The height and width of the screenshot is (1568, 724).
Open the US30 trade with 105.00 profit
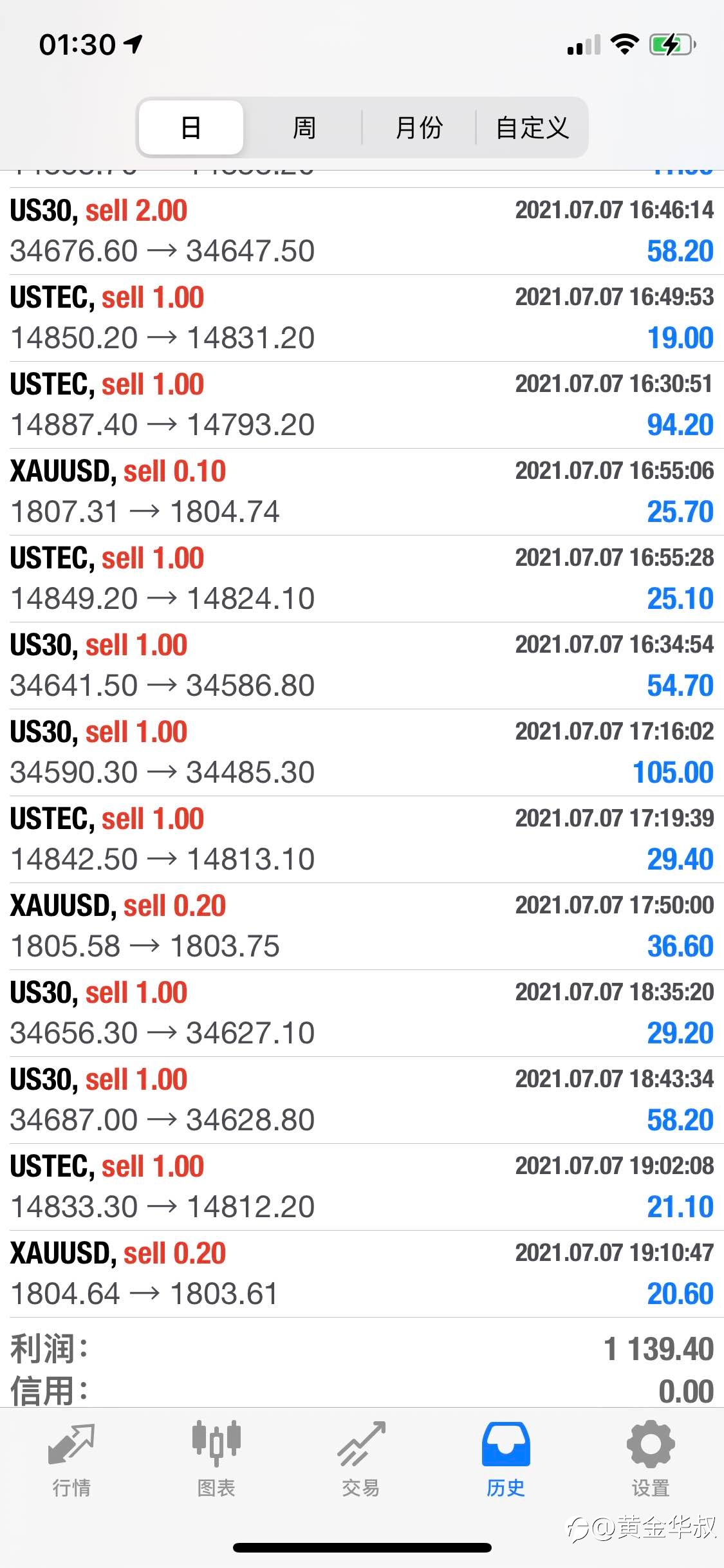coord(362,752)
